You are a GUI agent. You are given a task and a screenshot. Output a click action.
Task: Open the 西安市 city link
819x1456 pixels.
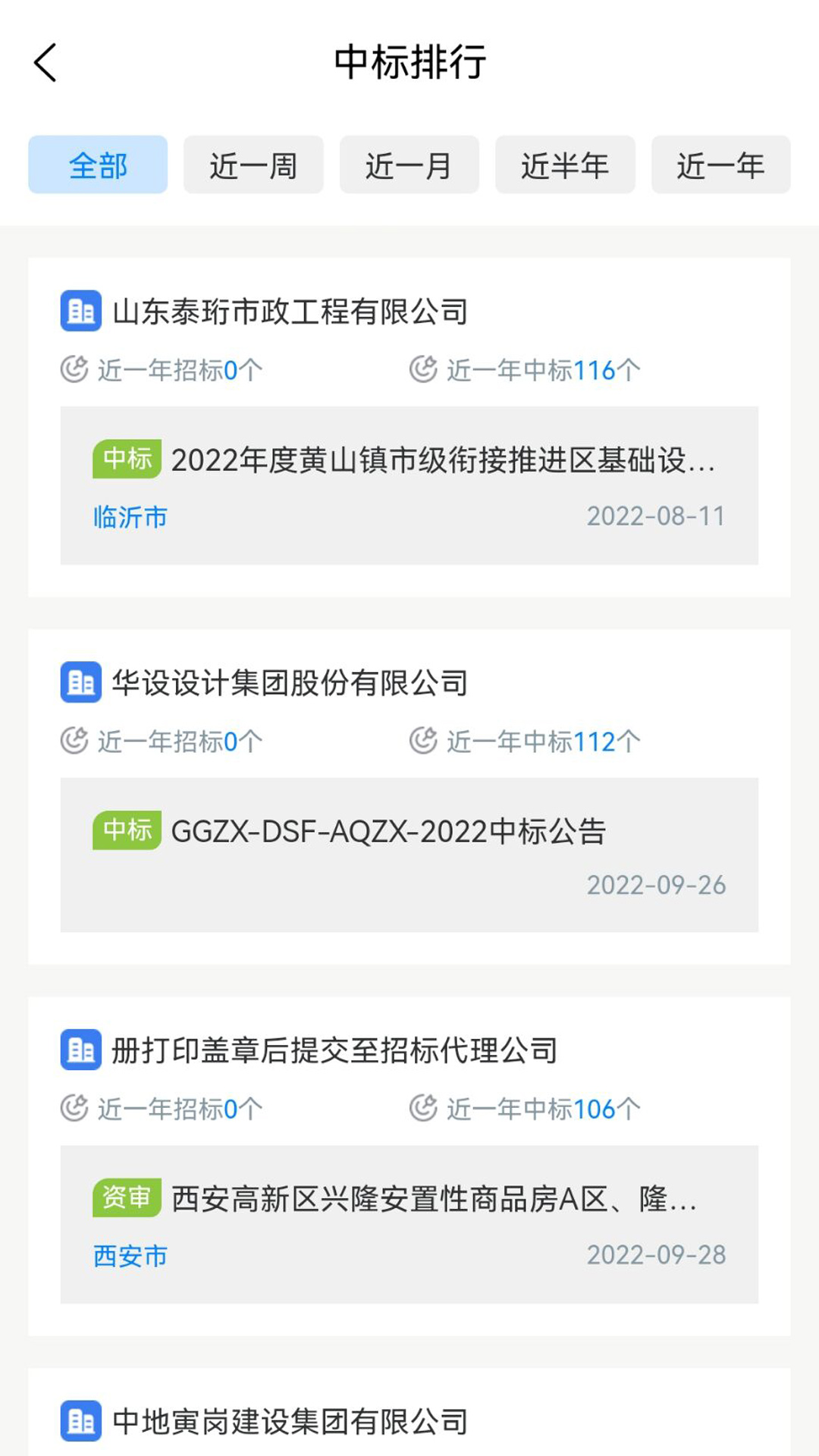pos(129,1256)
